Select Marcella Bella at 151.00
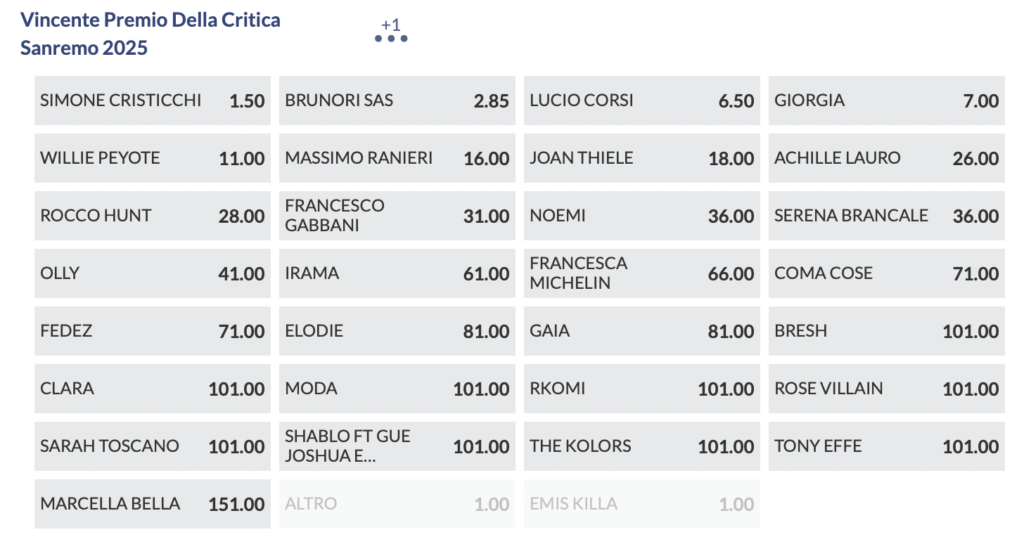This screenshot has height=551, width=1024. [x=152, y=504]
